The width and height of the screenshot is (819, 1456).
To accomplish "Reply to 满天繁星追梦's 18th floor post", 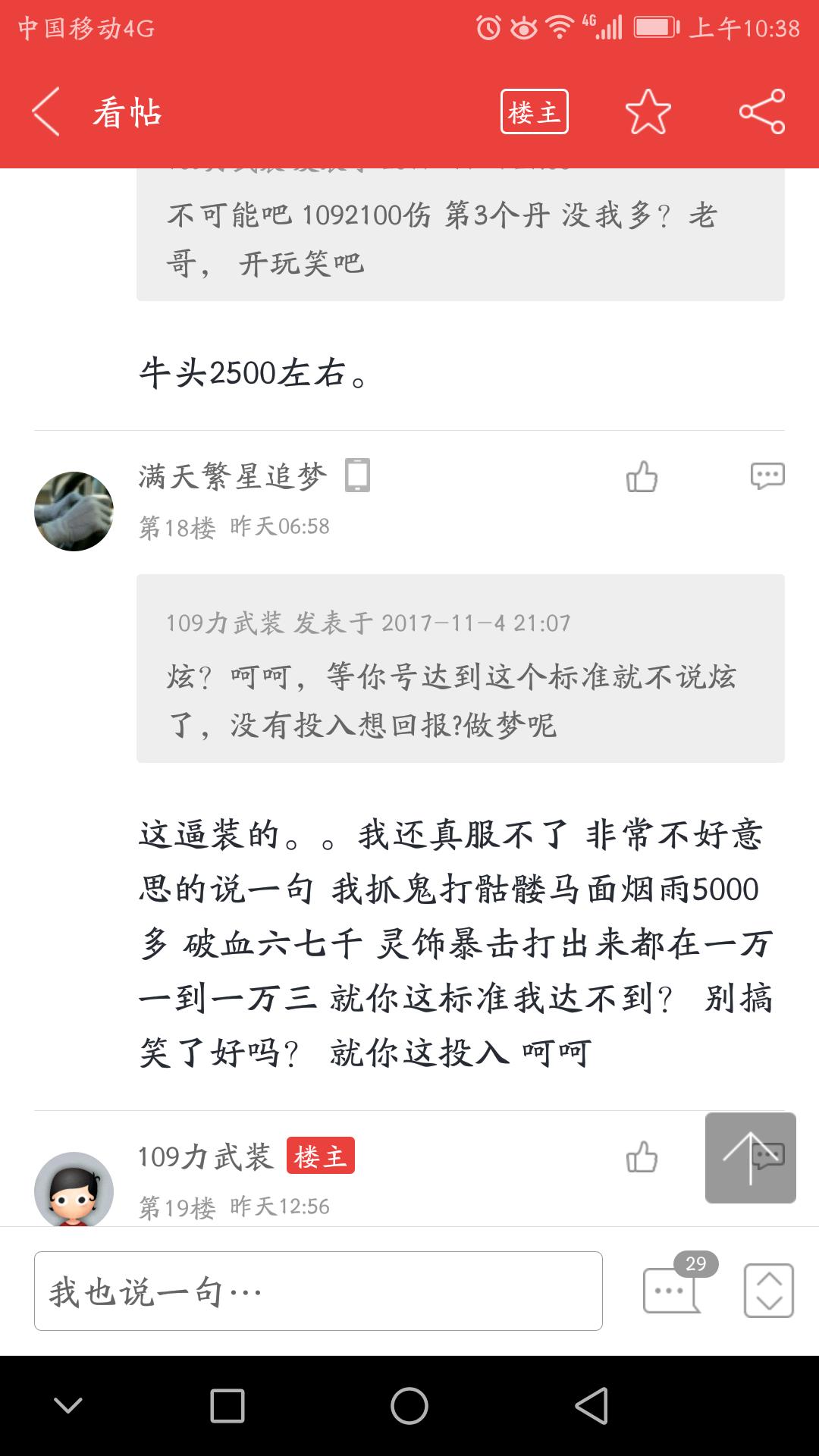I will click(x=767, y=476).
